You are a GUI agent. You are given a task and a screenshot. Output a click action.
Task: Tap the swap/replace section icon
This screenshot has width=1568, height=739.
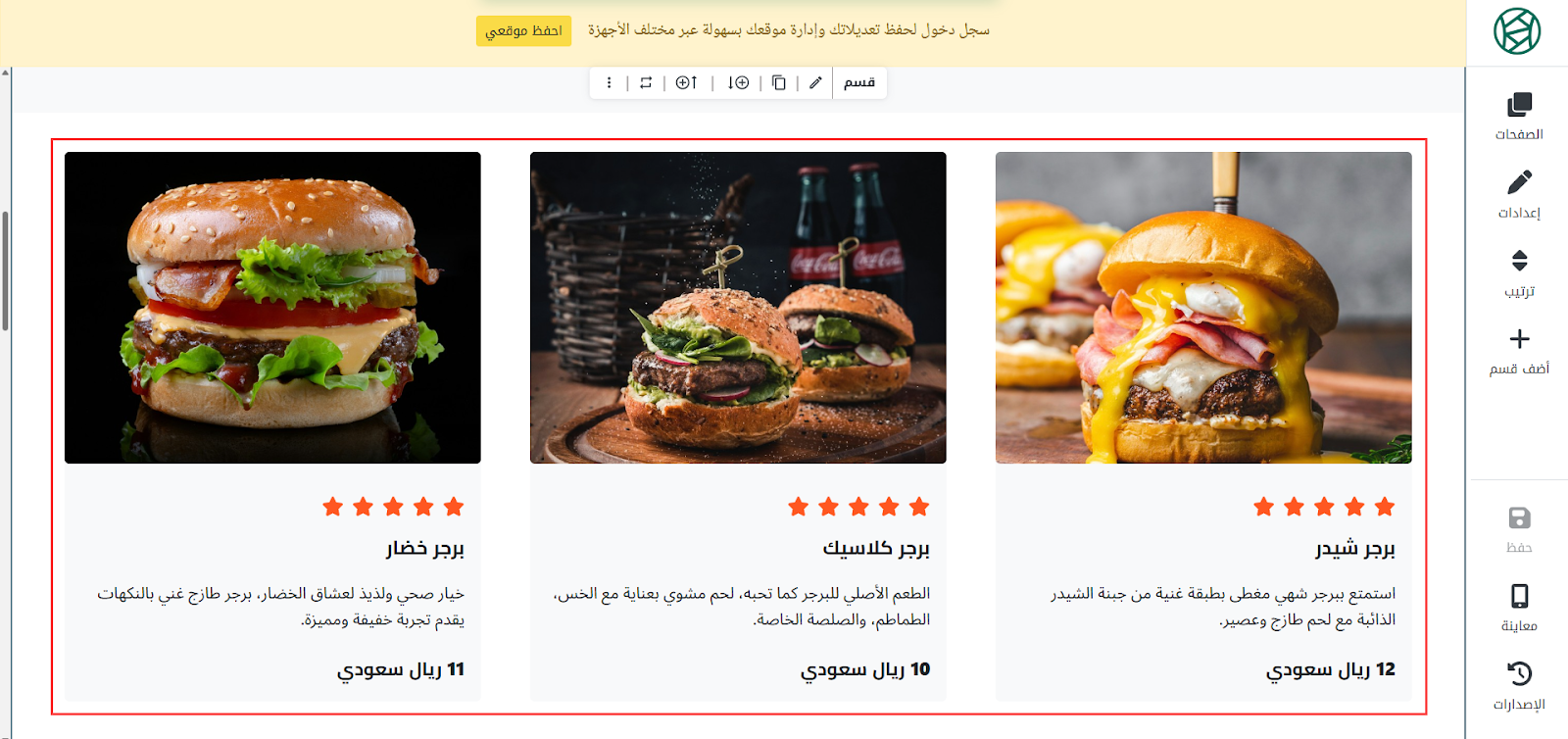pos(646,83)
